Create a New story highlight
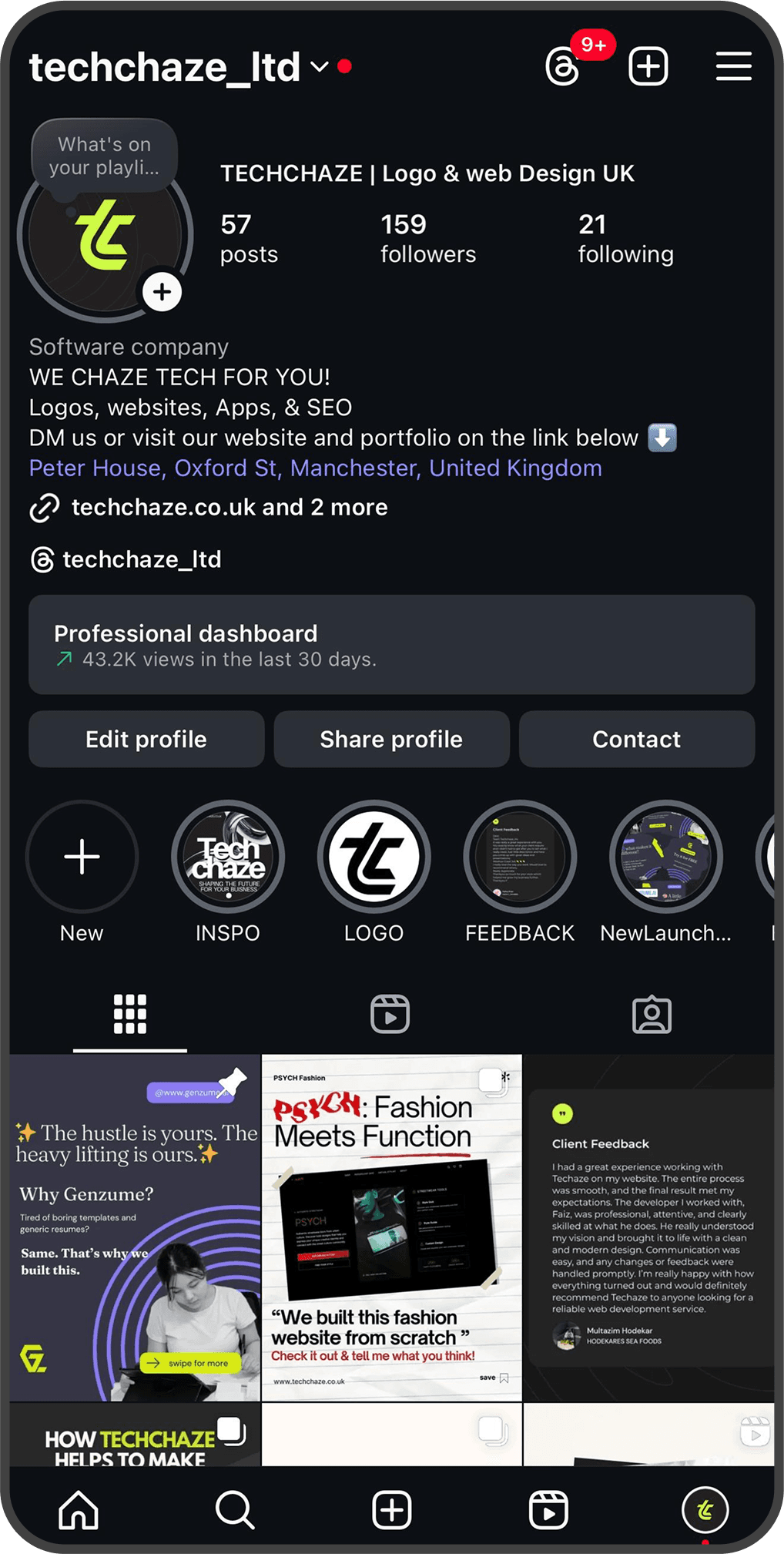 tap(82, 857)
